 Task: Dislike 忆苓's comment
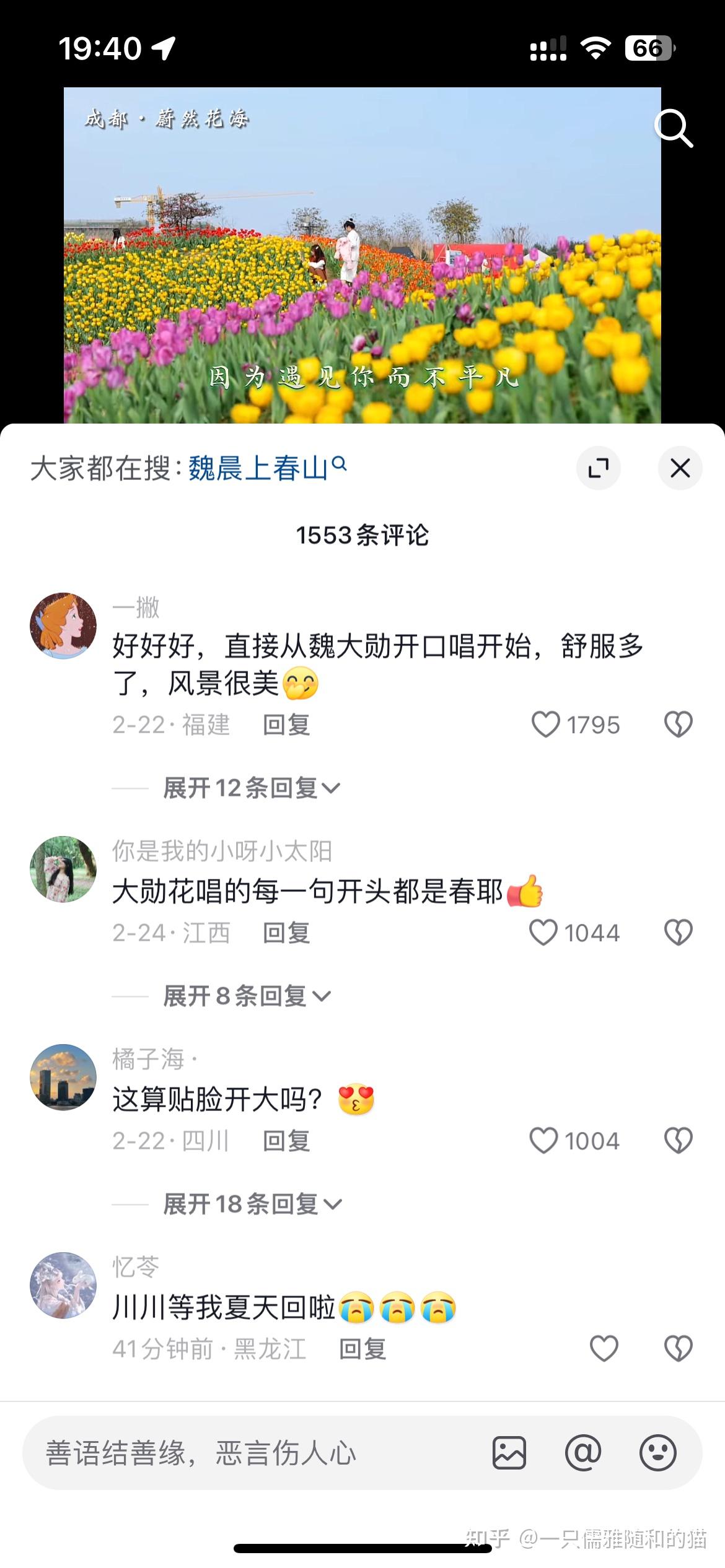pos(679,1349)
